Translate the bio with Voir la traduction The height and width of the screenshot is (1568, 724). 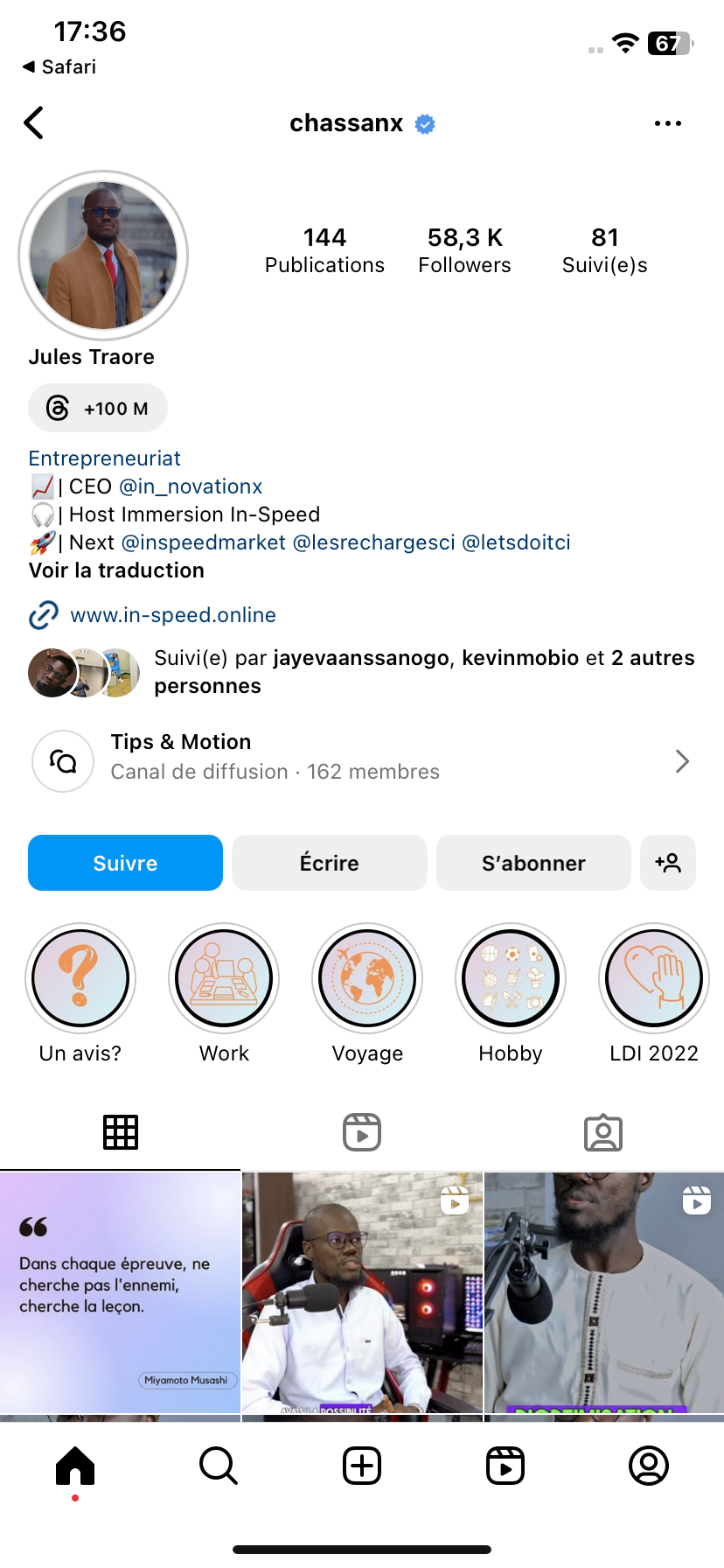tap(116, 570)
